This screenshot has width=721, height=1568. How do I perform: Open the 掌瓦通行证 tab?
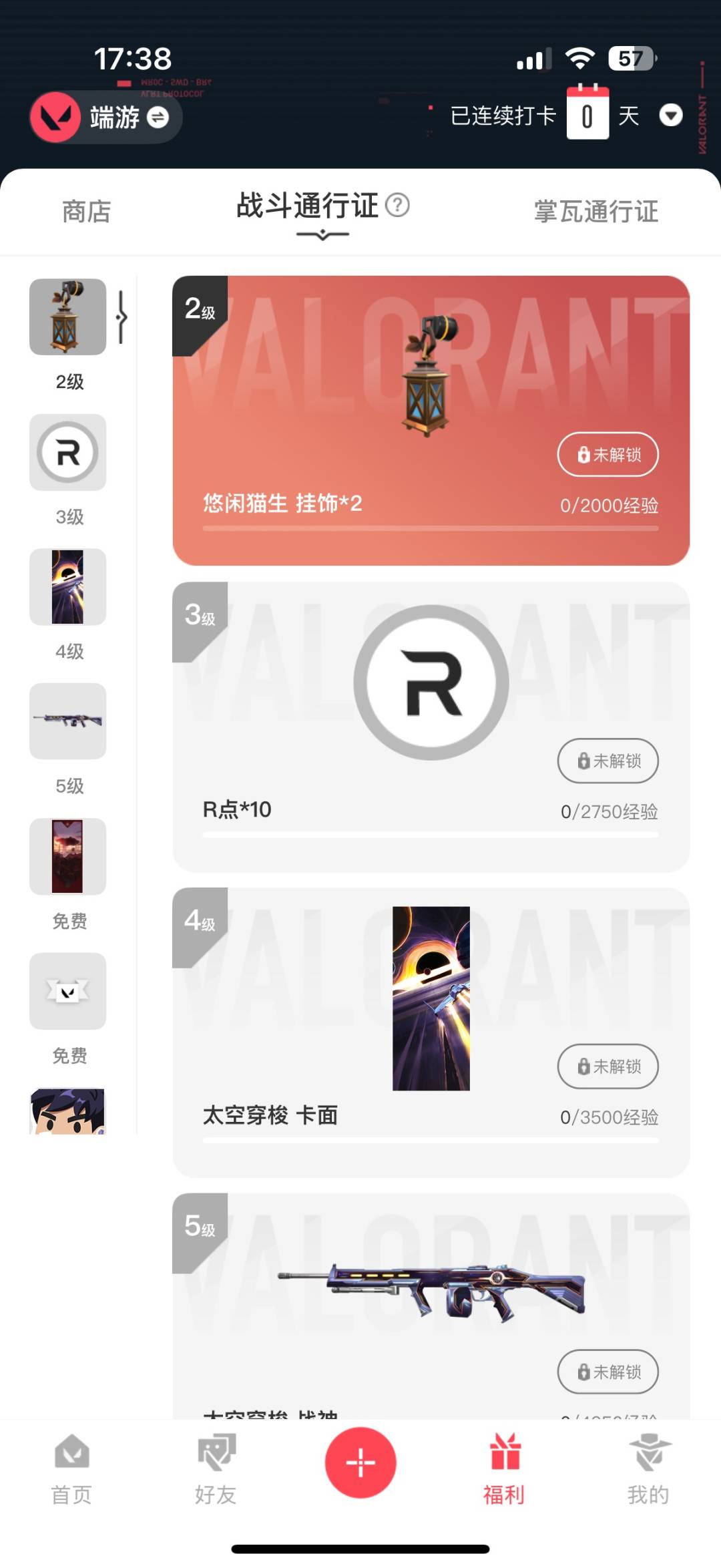(595, 212)
